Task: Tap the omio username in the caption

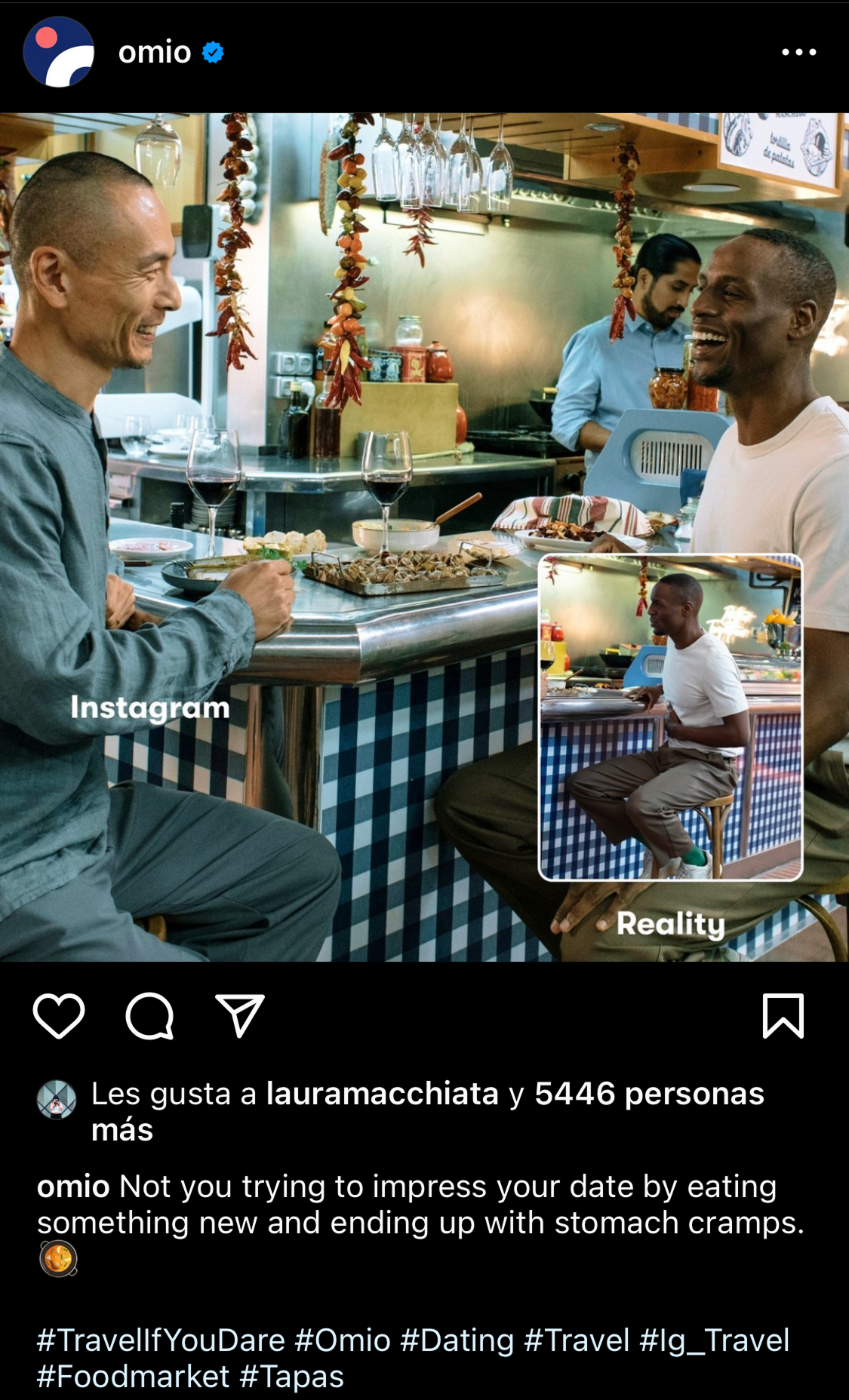Action: tap(73, 1187)
